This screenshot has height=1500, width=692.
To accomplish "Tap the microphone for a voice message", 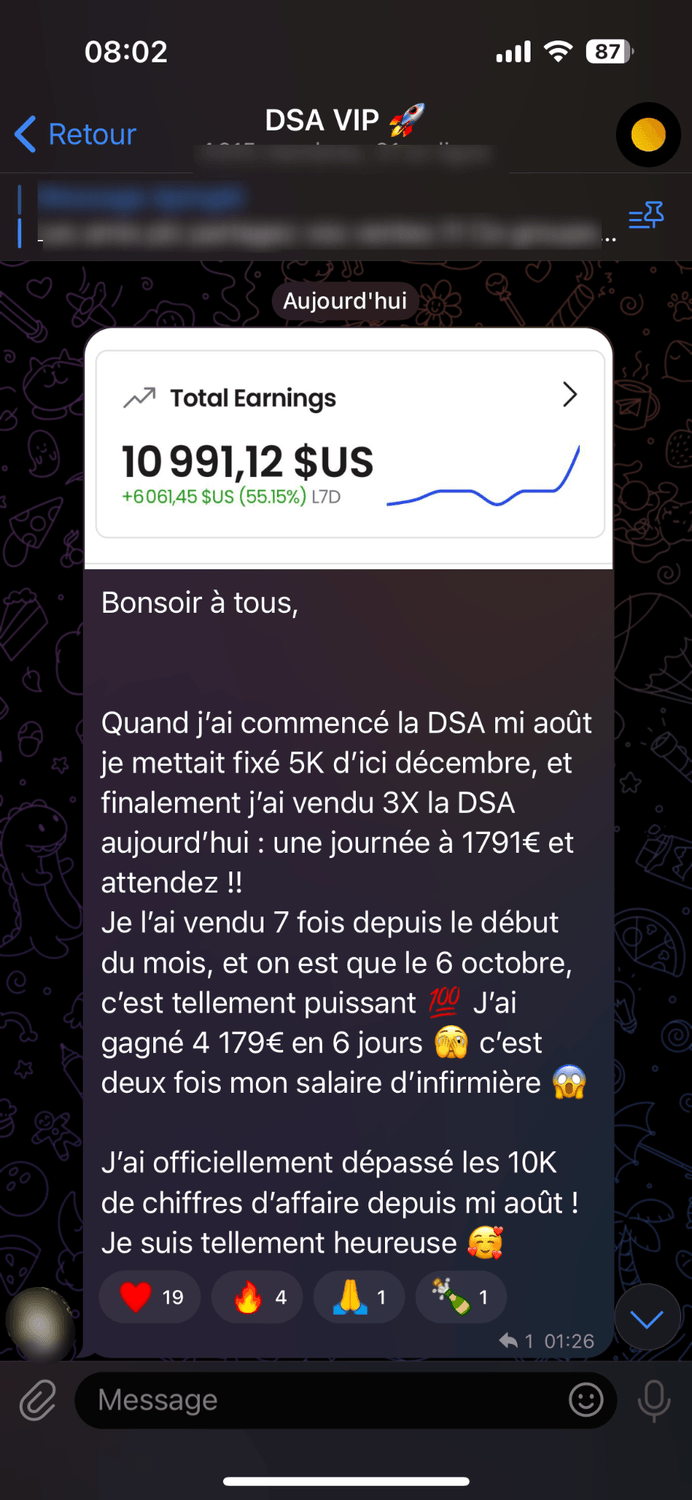I will pyautogui.click(x=654, y=1400).
